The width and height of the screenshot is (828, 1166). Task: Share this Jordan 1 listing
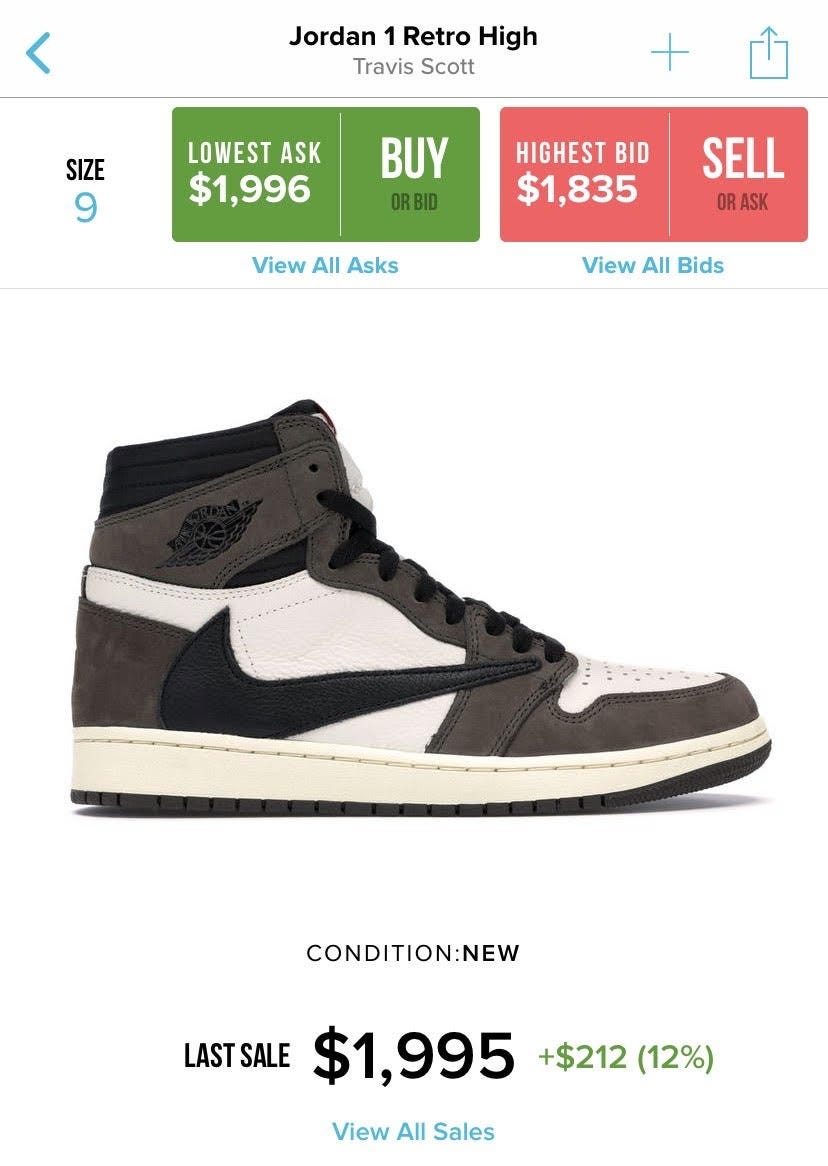(768, 52)
